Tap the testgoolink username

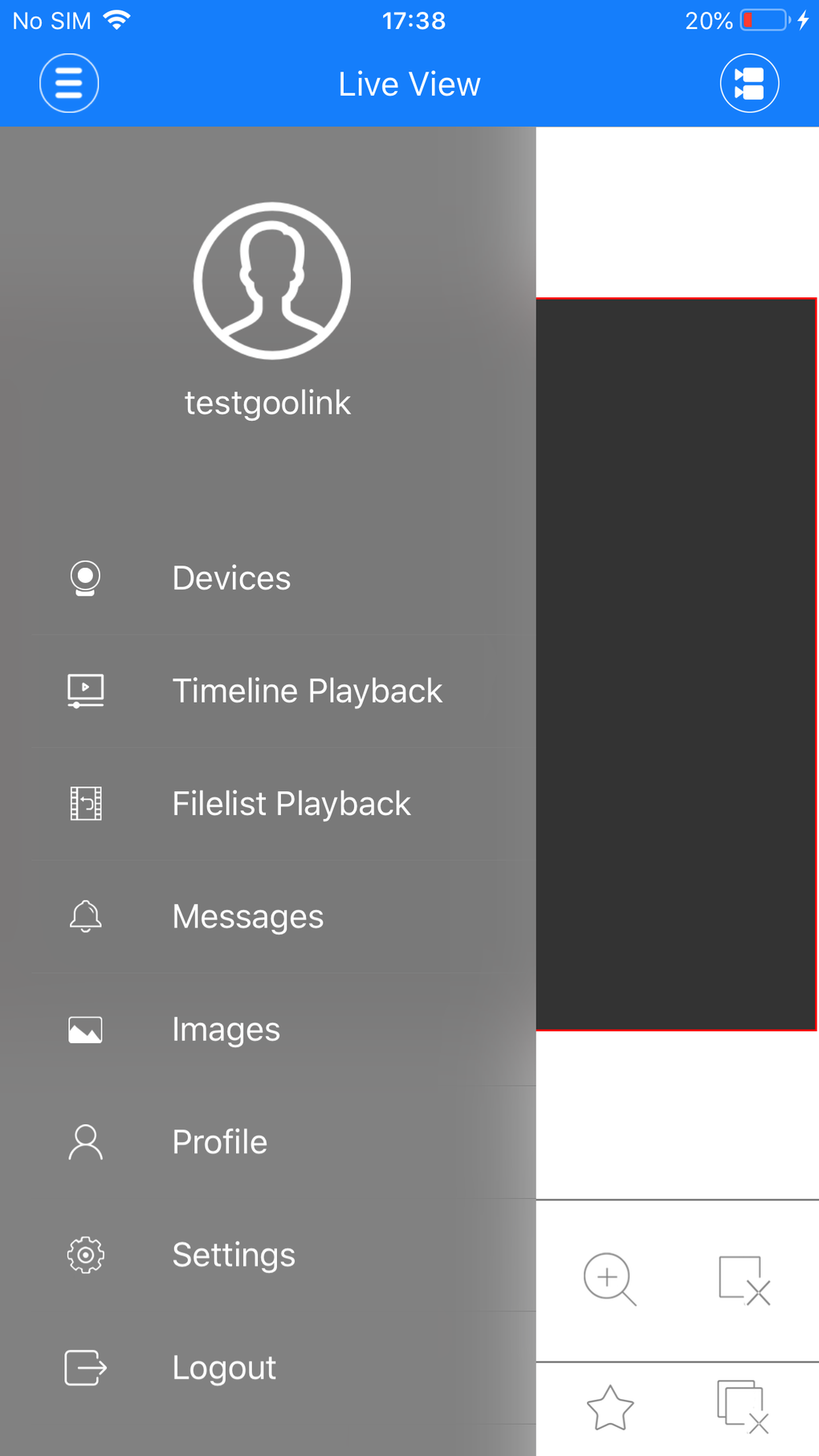click(268, 402)
